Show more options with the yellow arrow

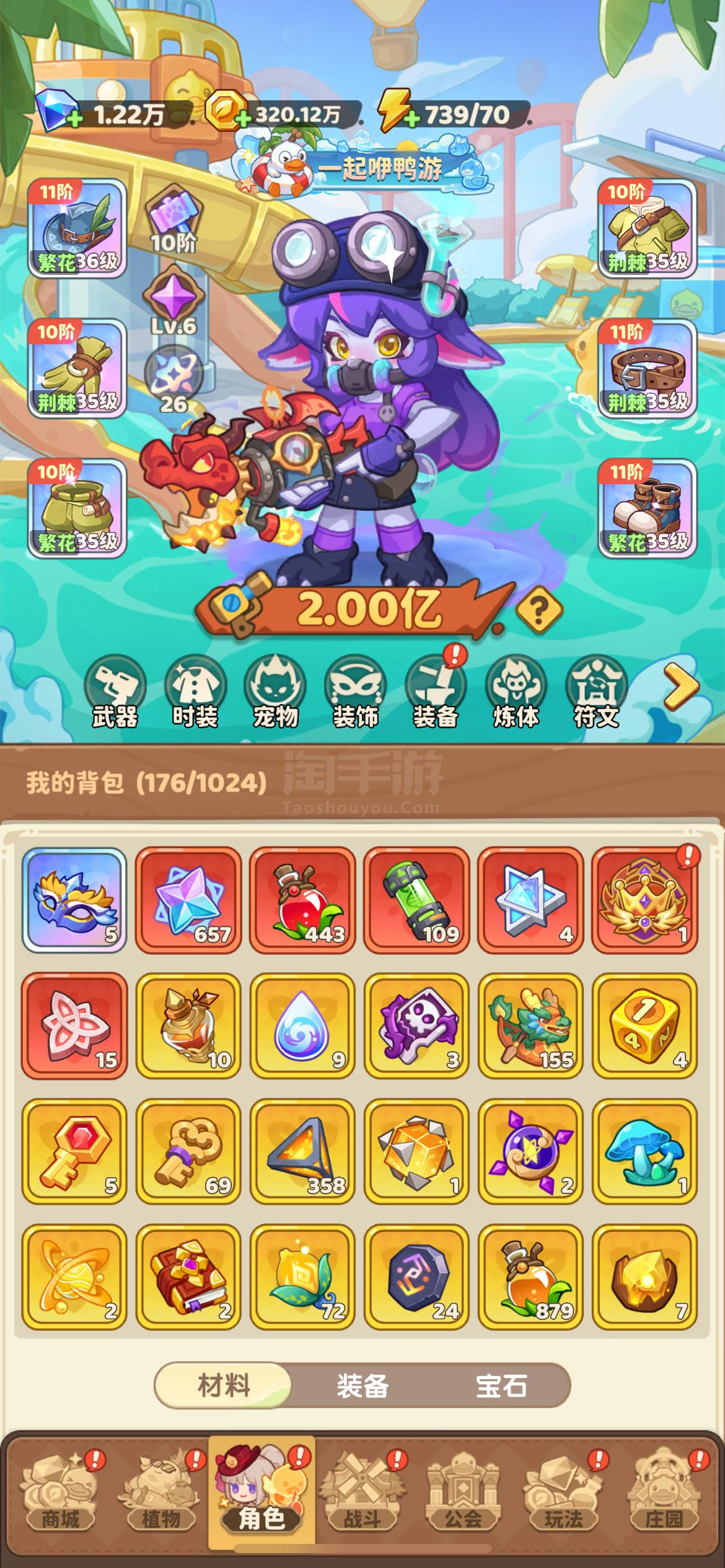pyautogui.click(x=680, y=686)
